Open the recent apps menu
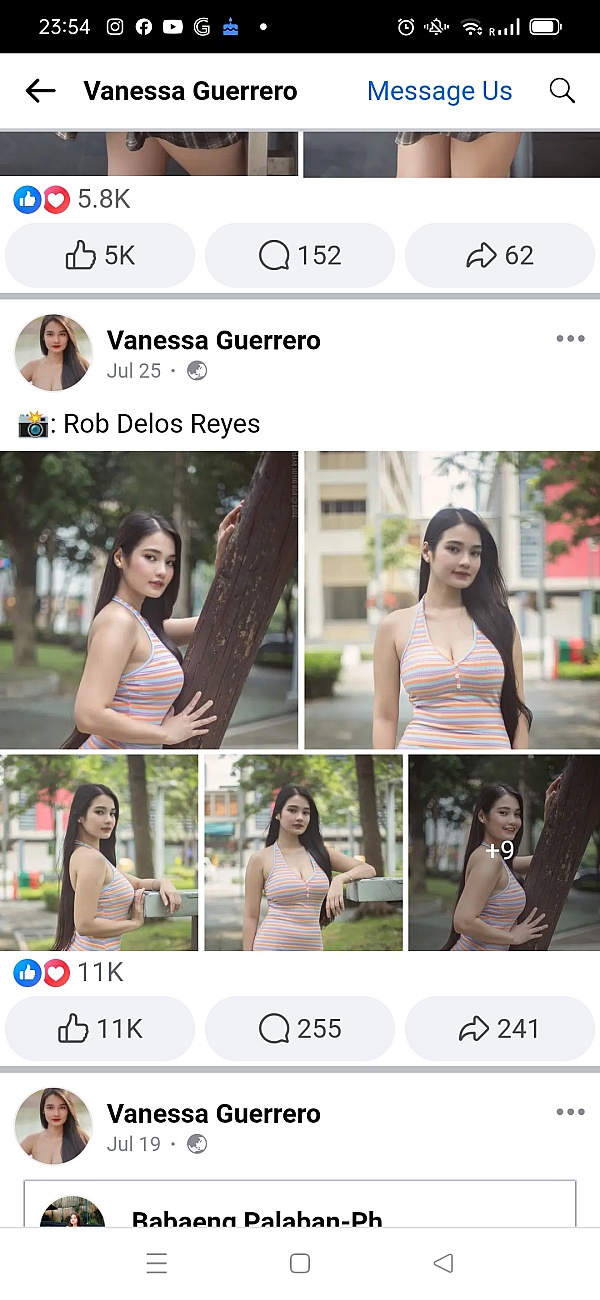 (x=157, y=1263)
